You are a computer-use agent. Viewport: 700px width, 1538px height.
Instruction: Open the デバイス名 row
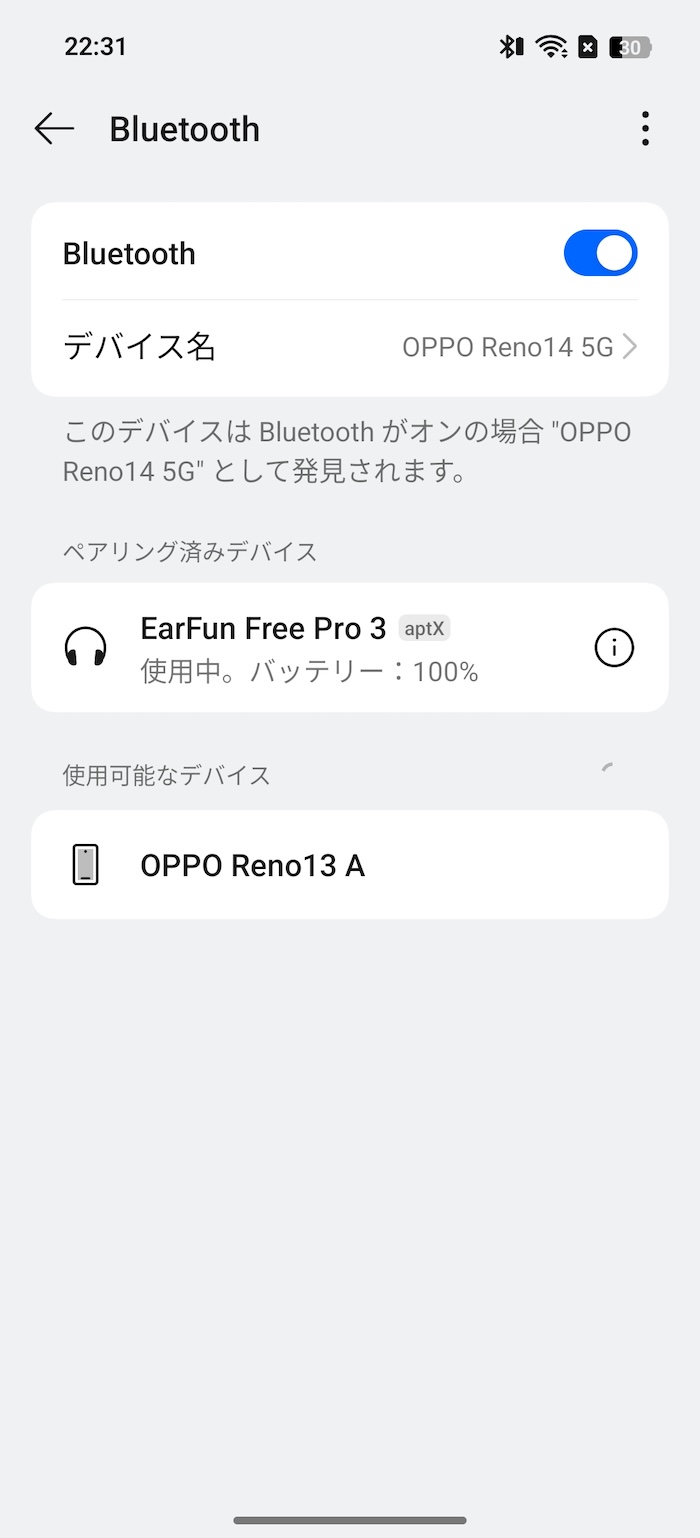pyautogui.click(x=350, y=347)
